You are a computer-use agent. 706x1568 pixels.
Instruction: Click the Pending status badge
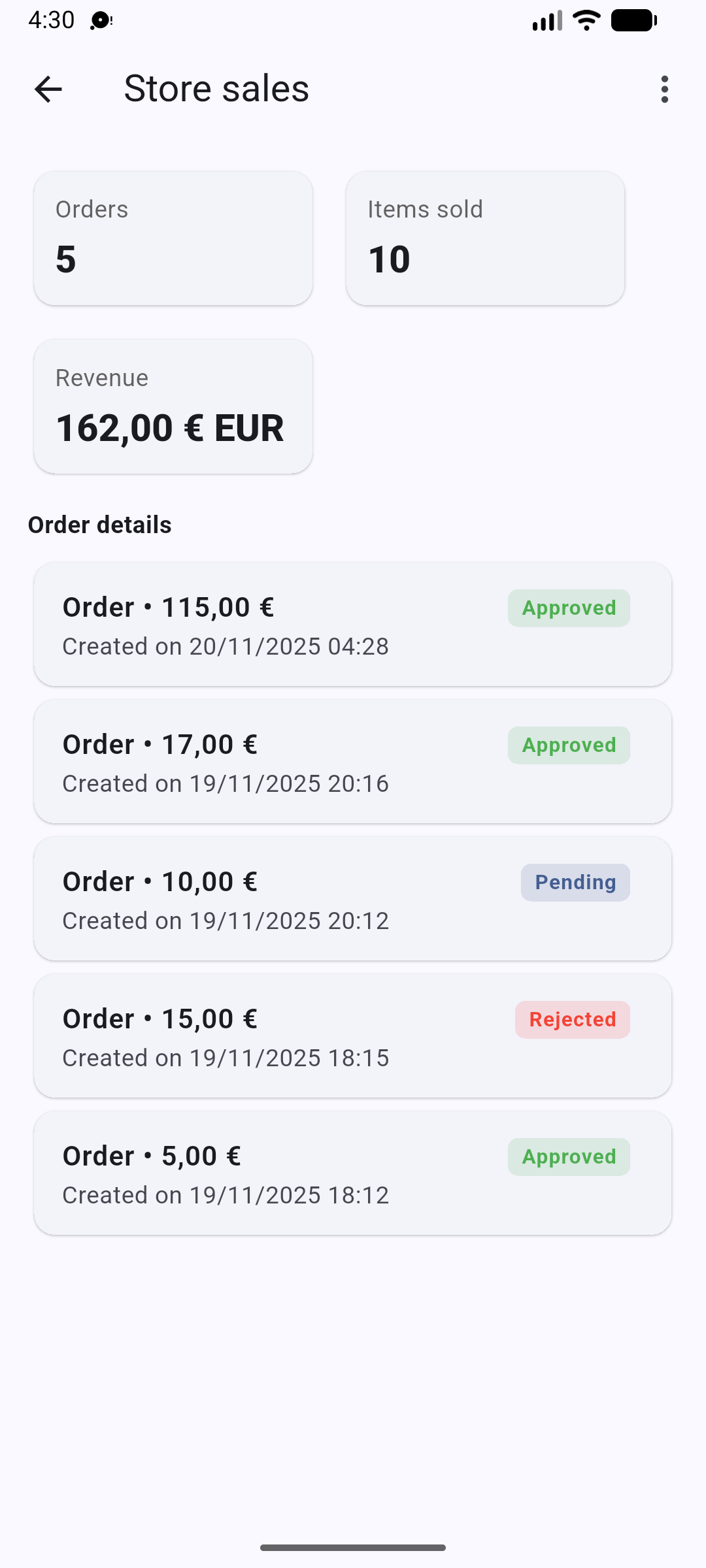pyautogui.click(x=575, y=881)
